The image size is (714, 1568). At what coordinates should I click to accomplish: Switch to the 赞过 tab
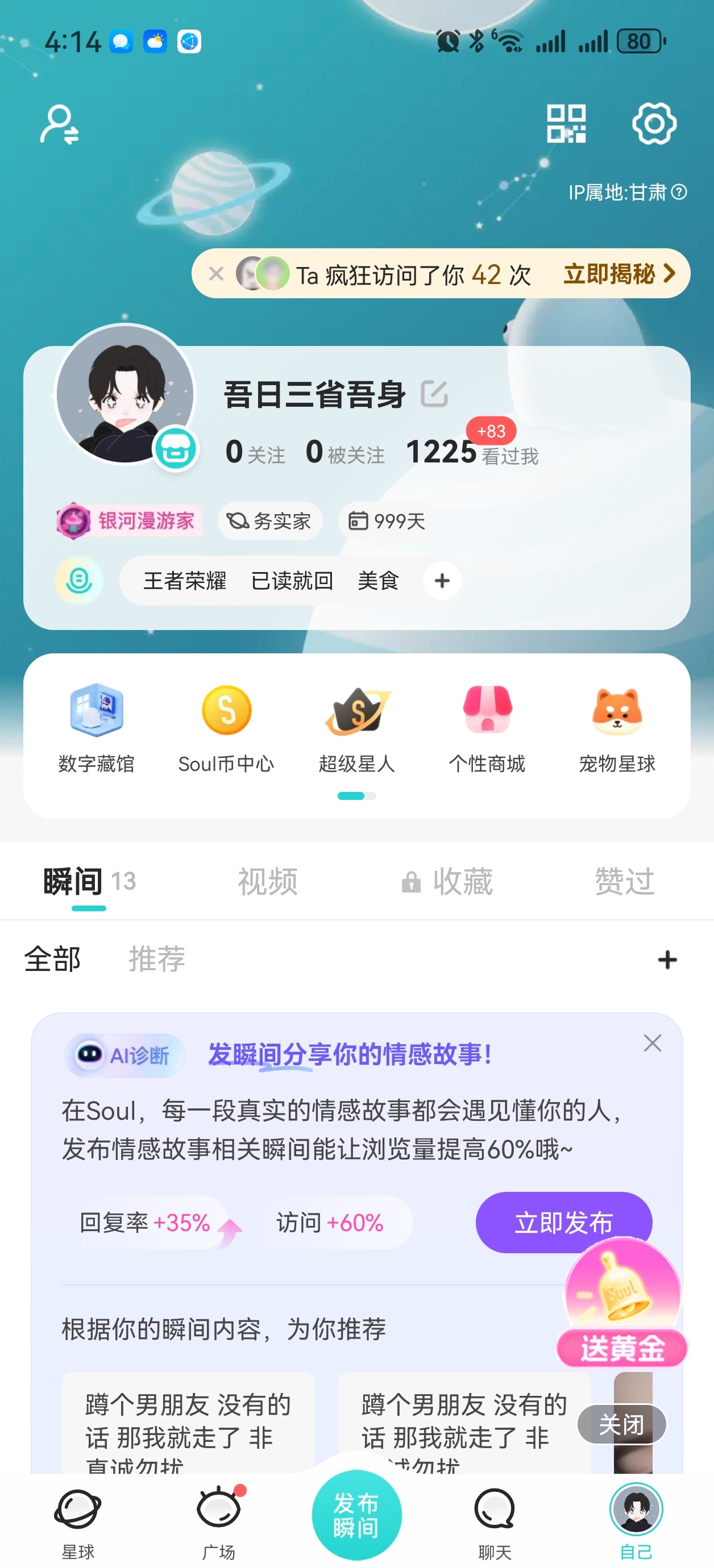coord(624,881)
